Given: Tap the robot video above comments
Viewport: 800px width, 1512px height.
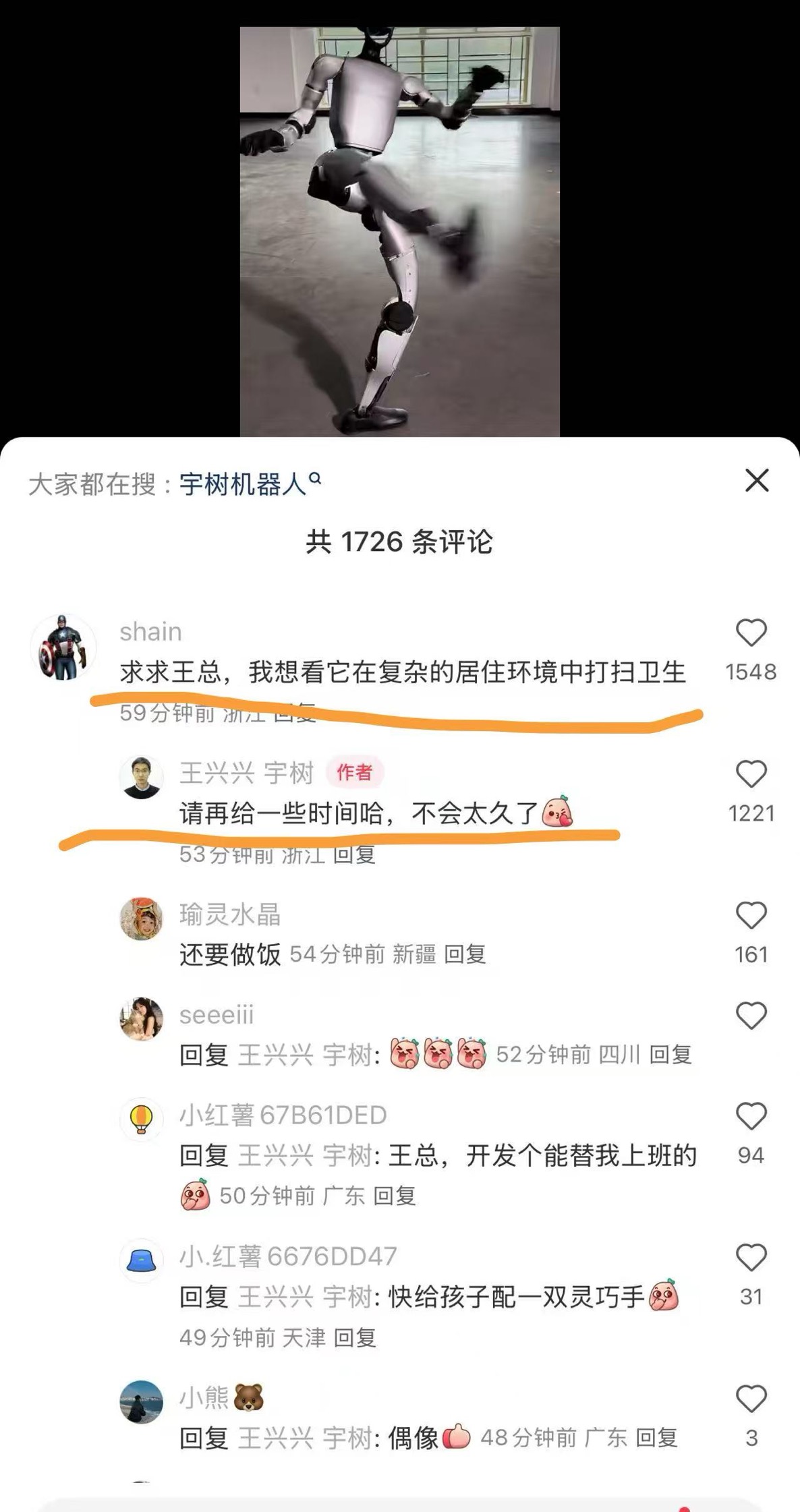Looking at the screenshot, I should (x=399, y=229).
